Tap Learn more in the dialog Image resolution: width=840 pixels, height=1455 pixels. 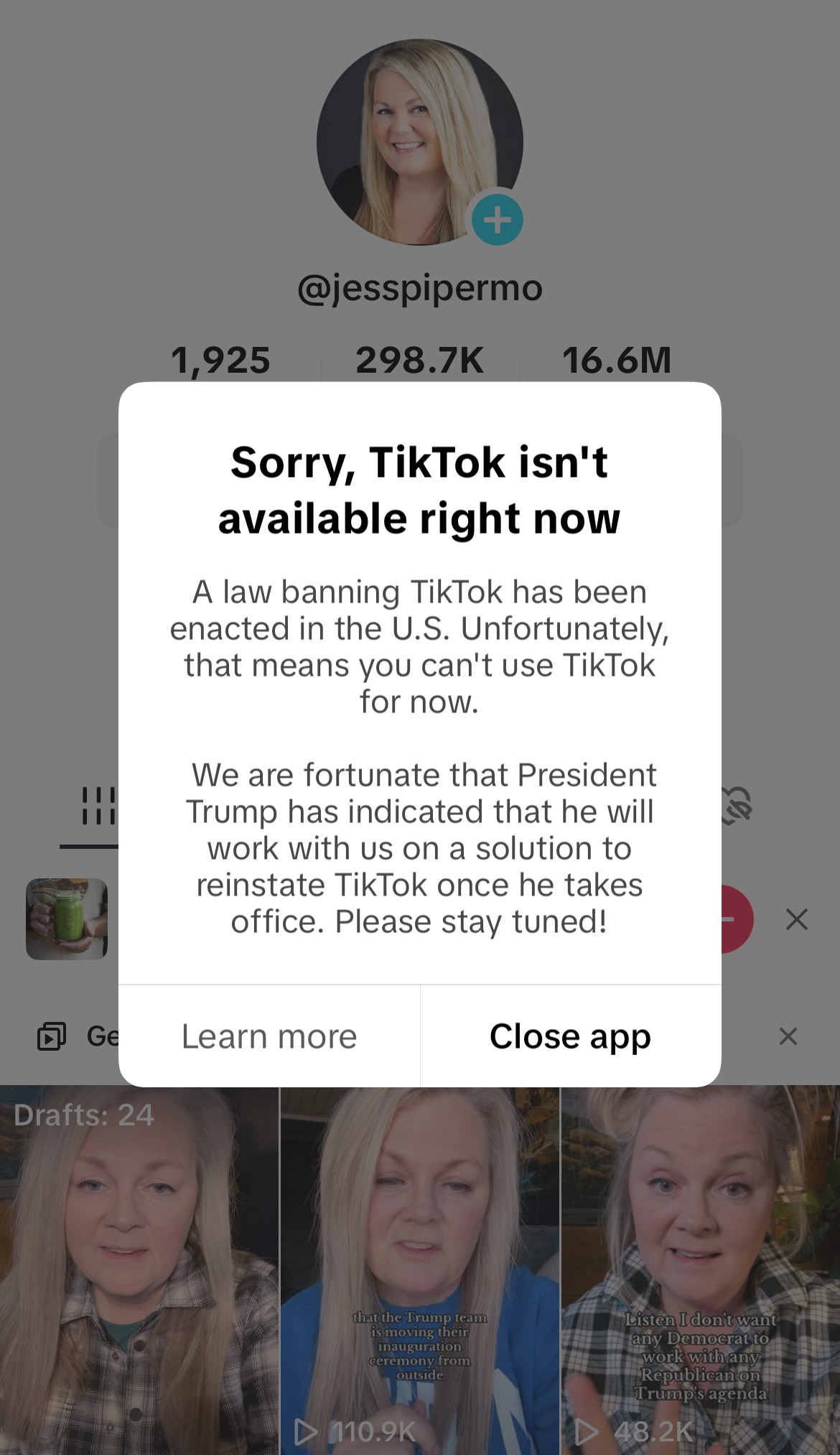tap(269, 1036)
